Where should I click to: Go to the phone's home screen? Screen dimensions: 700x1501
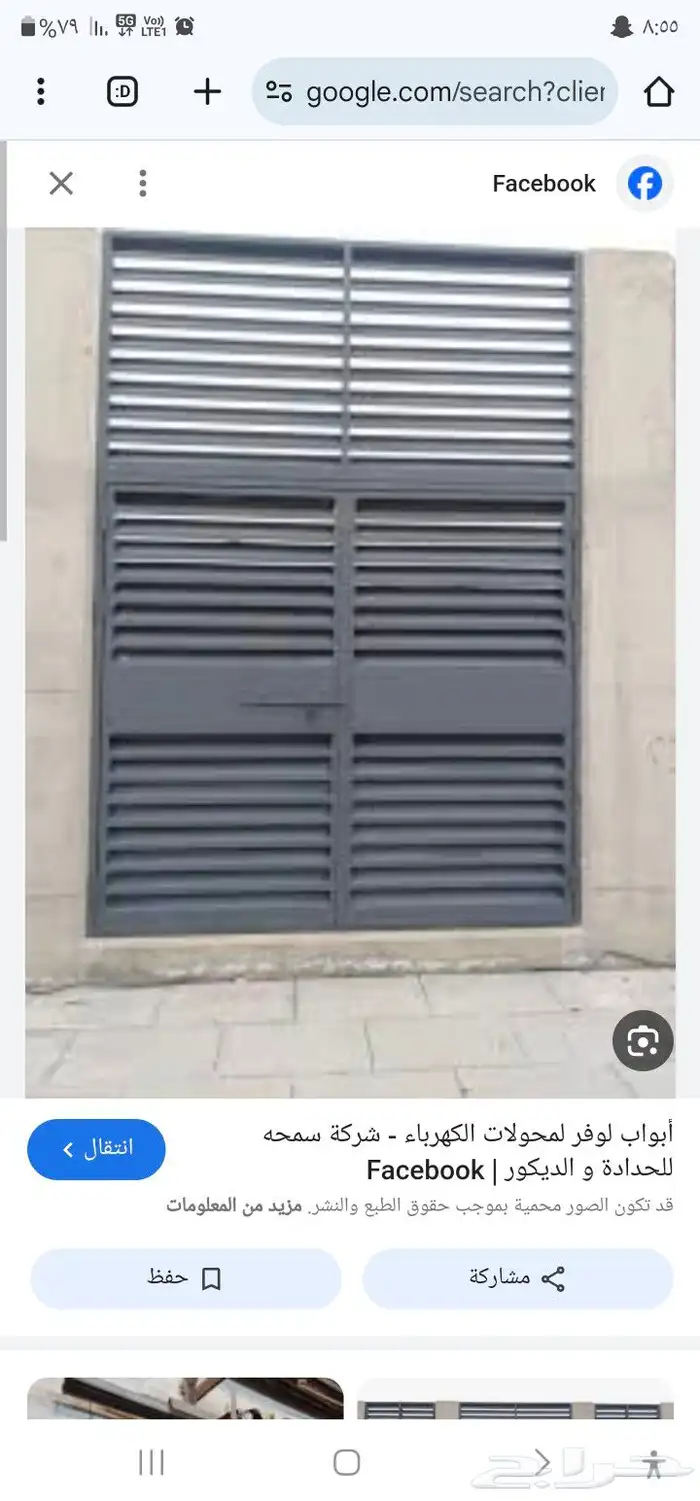pyautogui.click(x=347, y=1462)
